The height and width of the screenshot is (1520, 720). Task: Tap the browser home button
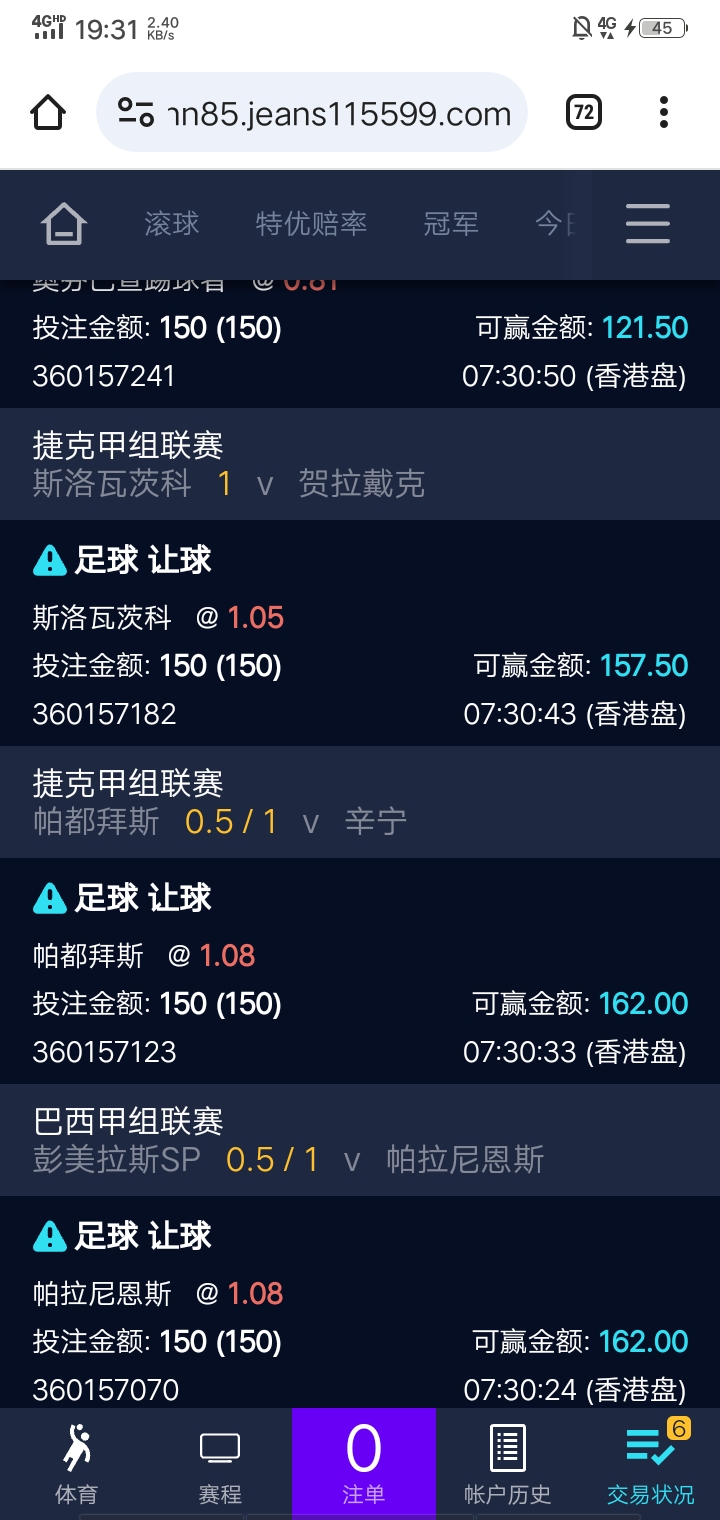pyautogui.click(x=49, y=112)
